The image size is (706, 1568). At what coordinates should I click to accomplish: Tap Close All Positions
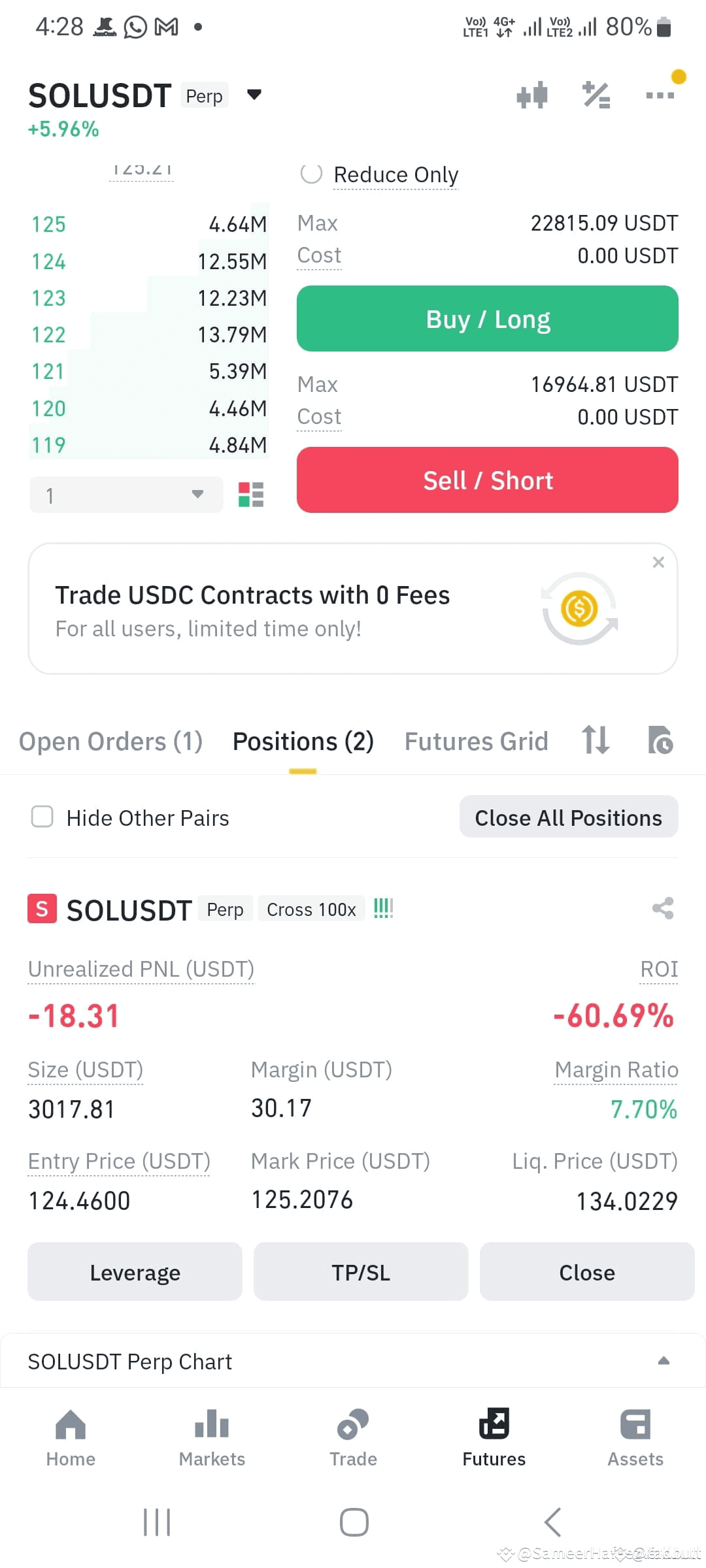click(x=569, y=817)
